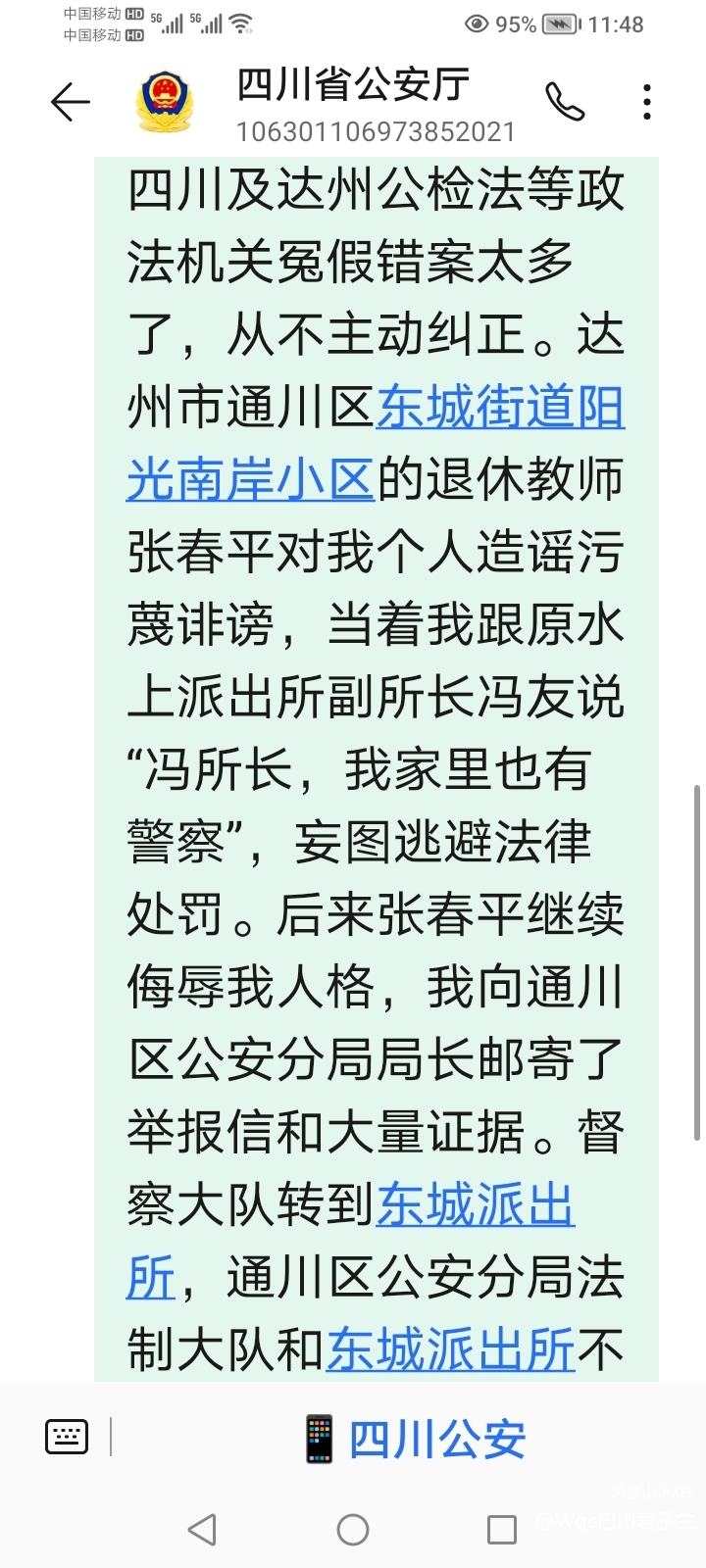706x1568 pixels.
Task: Open the 四川公安 service menu
Action: tap(414, 1440)
